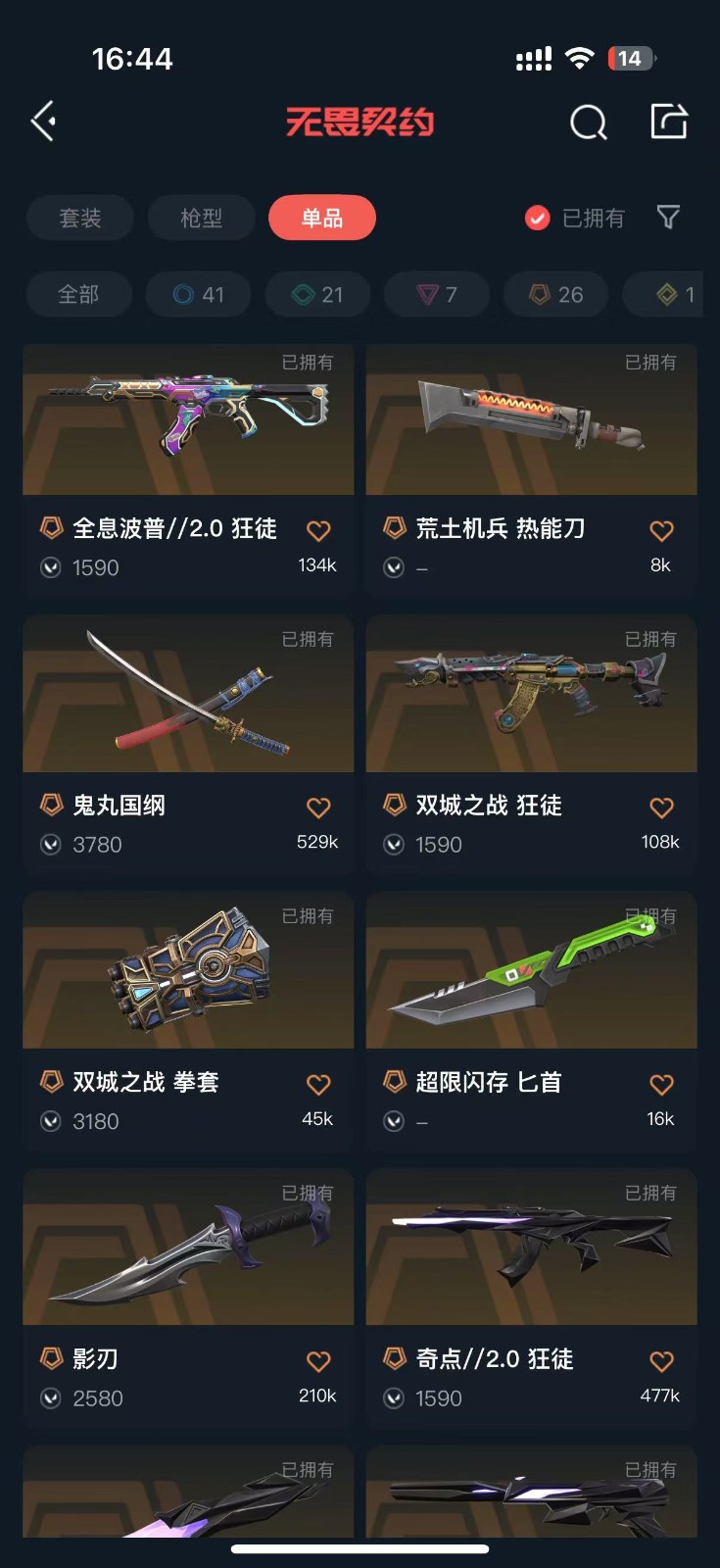Uncheck the 已拥有 checkbox
This screenshot has height=1568, width=720.
(537, 218)
